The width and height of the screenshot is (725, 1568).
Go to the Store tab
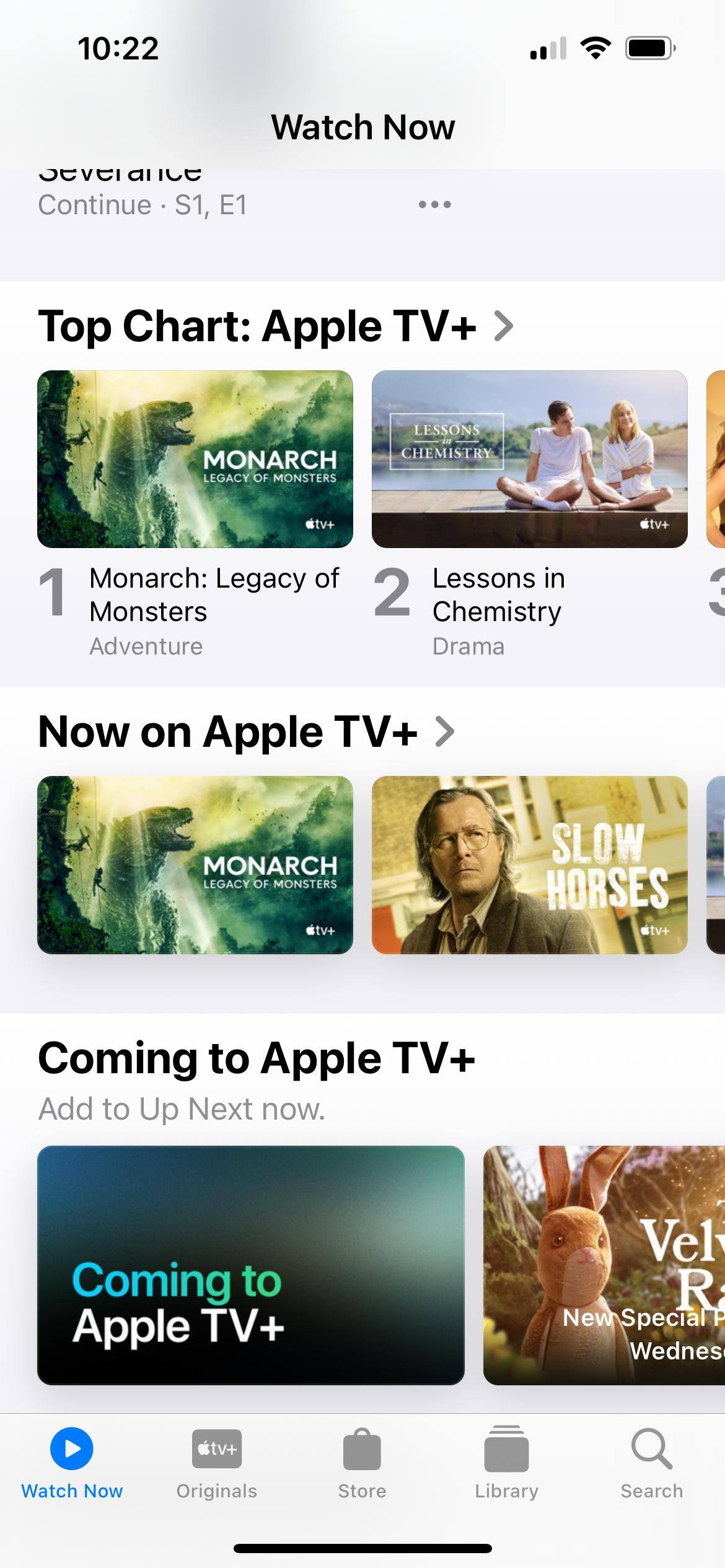362,1463
